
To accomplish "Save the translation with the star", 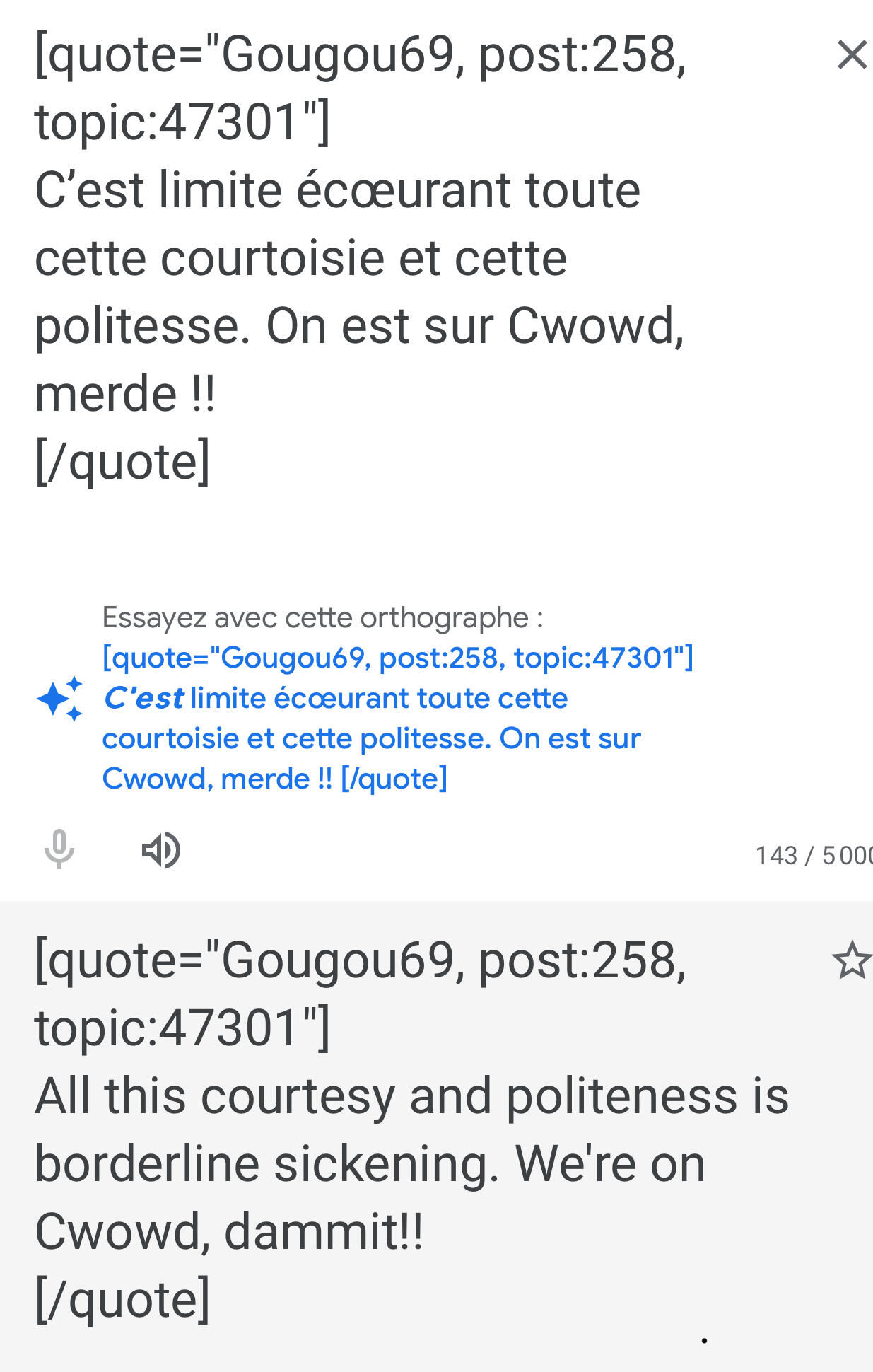I will point(850,961).
